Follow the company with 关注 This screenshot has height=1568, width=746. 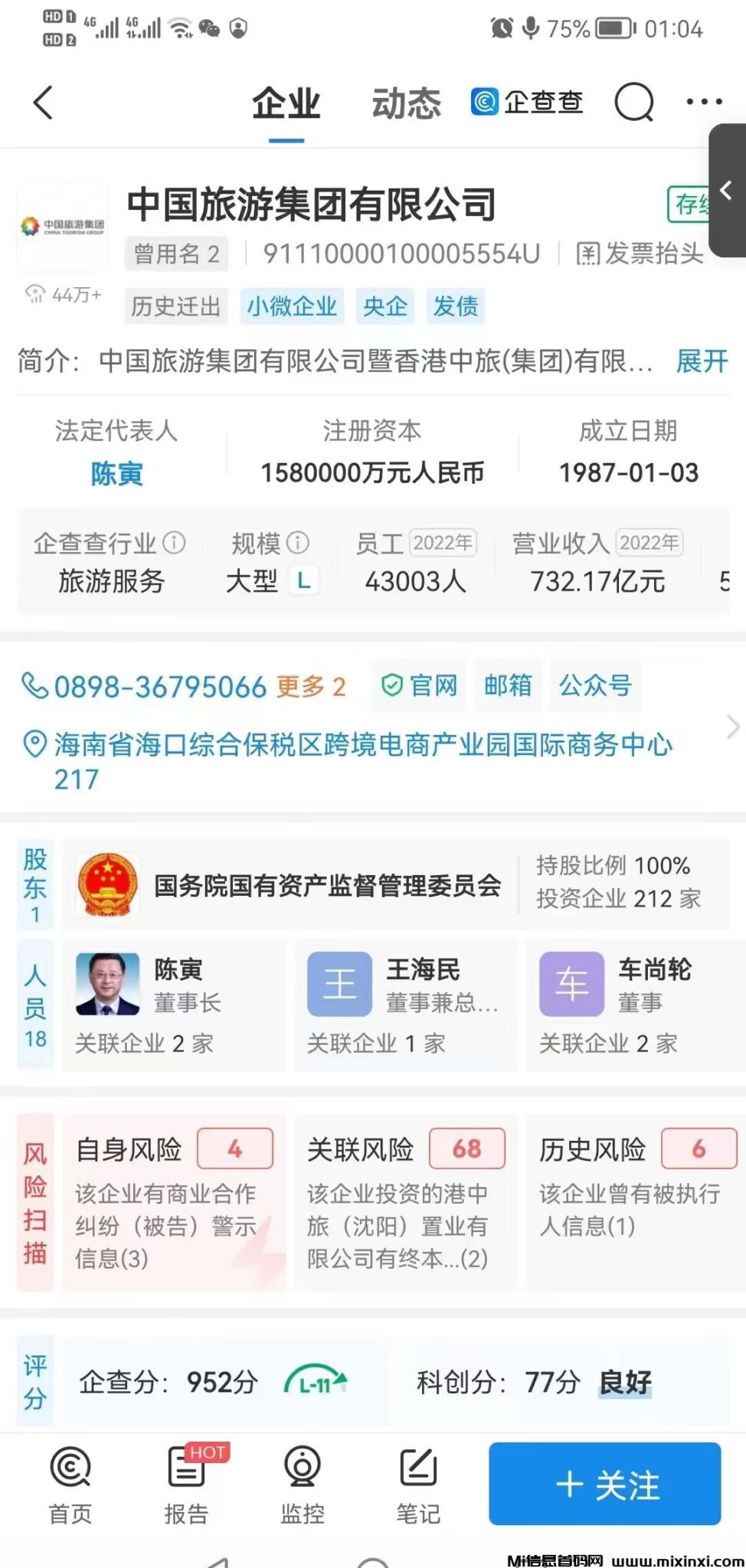605,1484
